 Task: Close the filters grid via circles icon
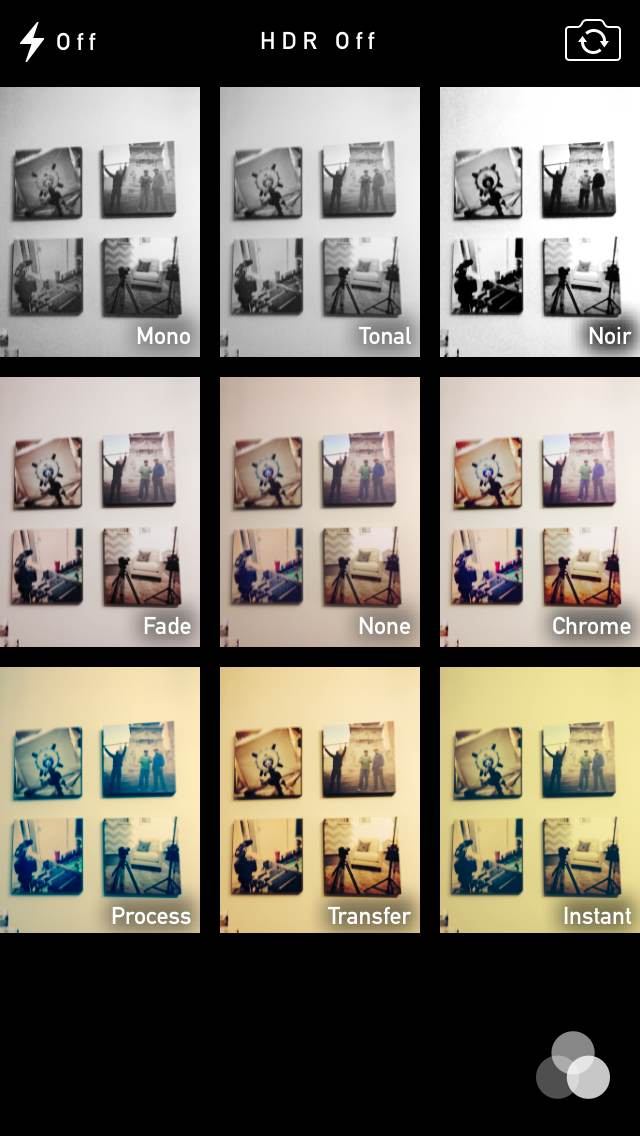pyautogui.click(x=573, y=1065)
